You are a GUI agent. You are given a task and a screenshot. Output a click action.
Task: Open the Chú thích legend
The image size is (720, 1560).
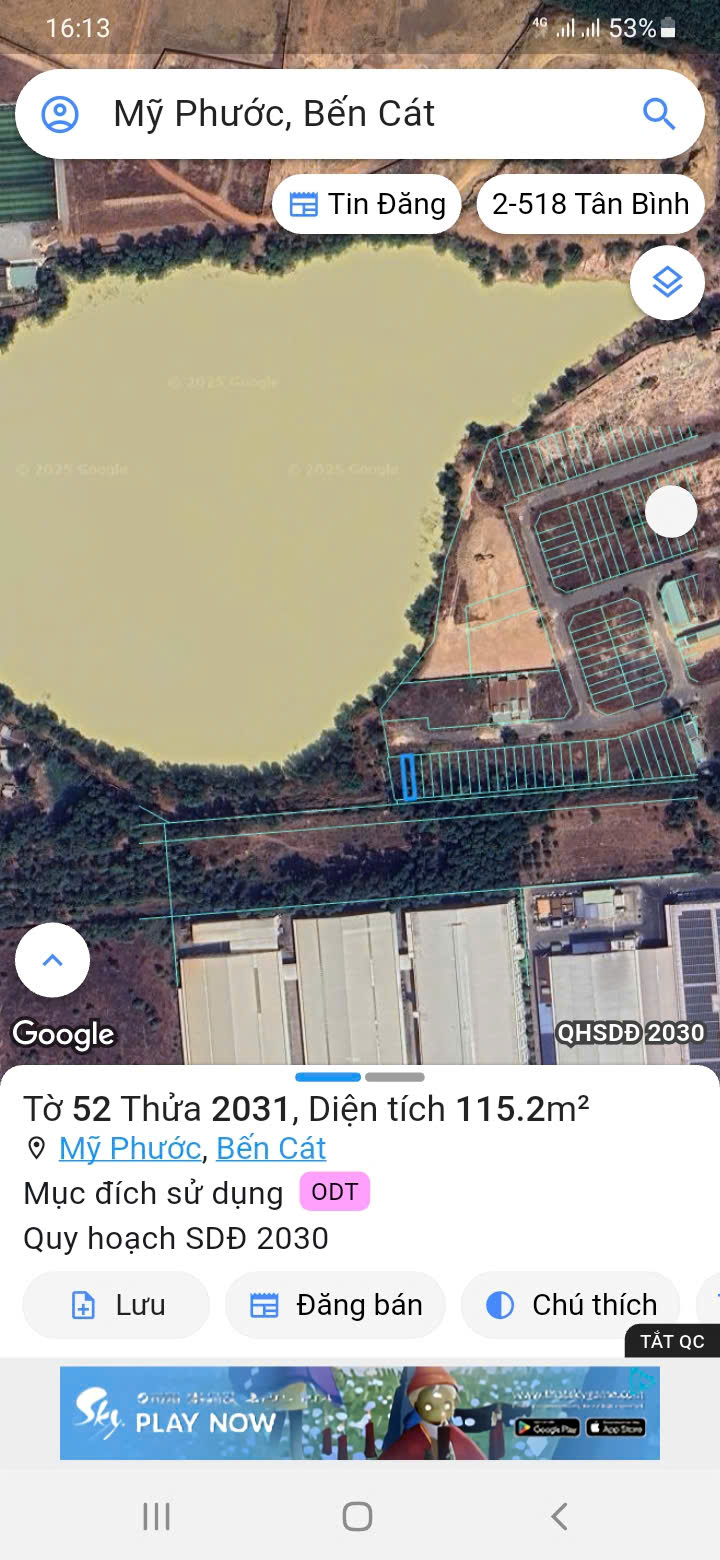(x=571, y=1305)
